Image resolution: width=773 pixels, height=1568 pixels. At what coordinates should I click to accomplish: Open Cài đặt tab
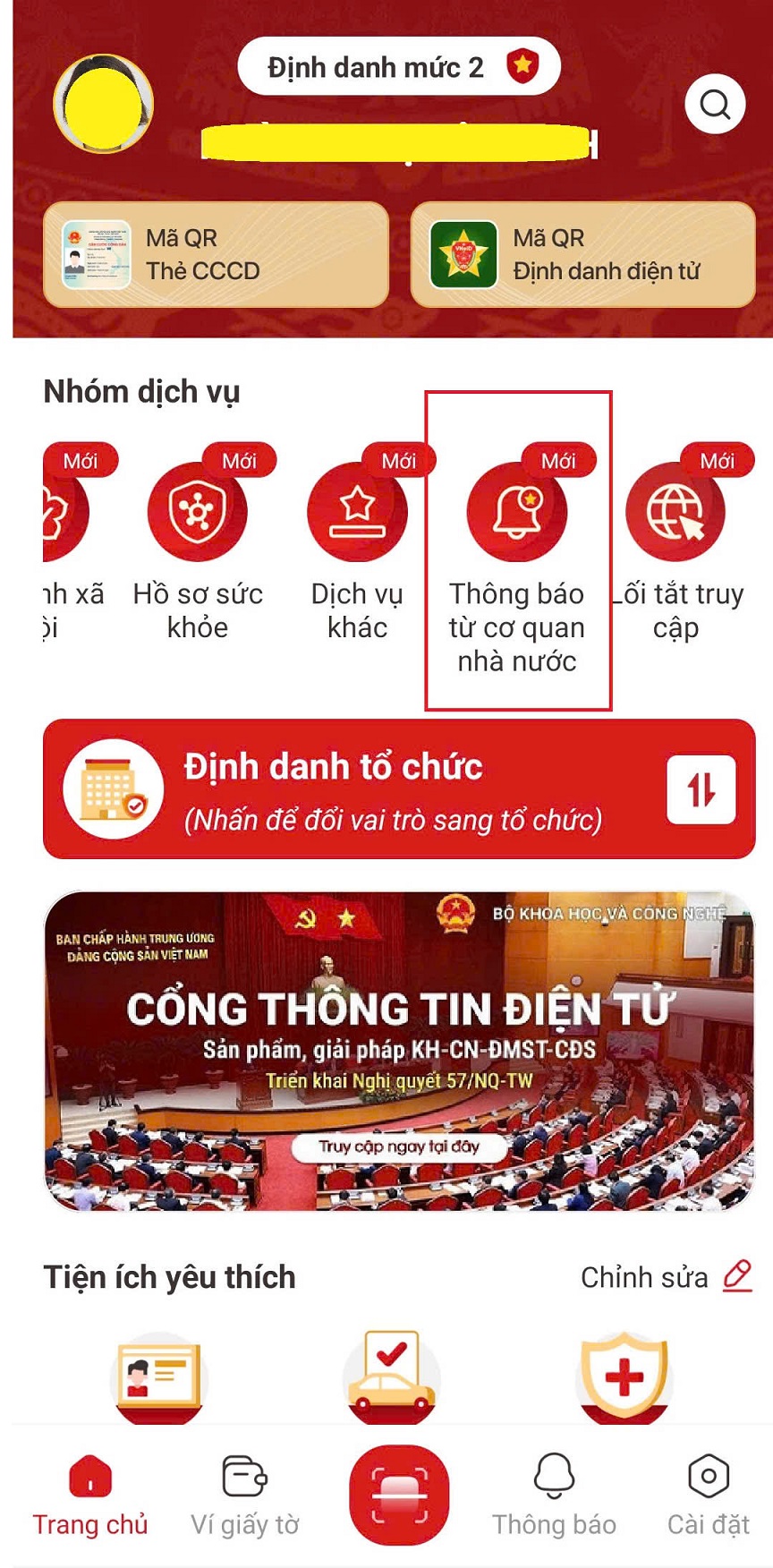709,1496
